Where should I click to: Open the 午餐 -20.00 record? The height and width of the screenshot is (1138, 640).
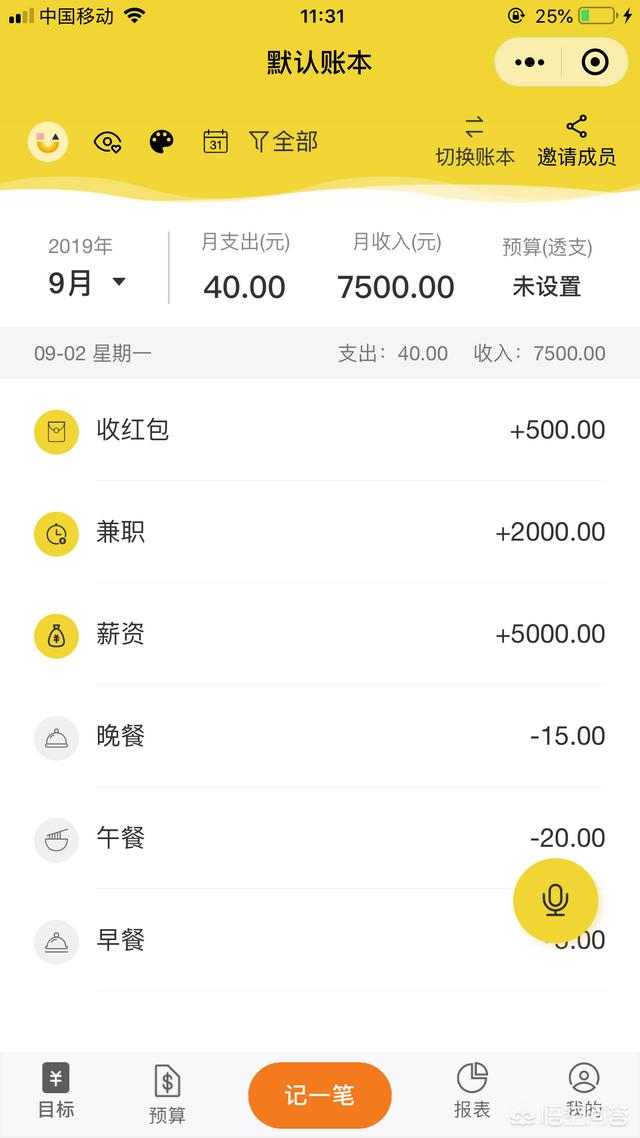[320, 838]
